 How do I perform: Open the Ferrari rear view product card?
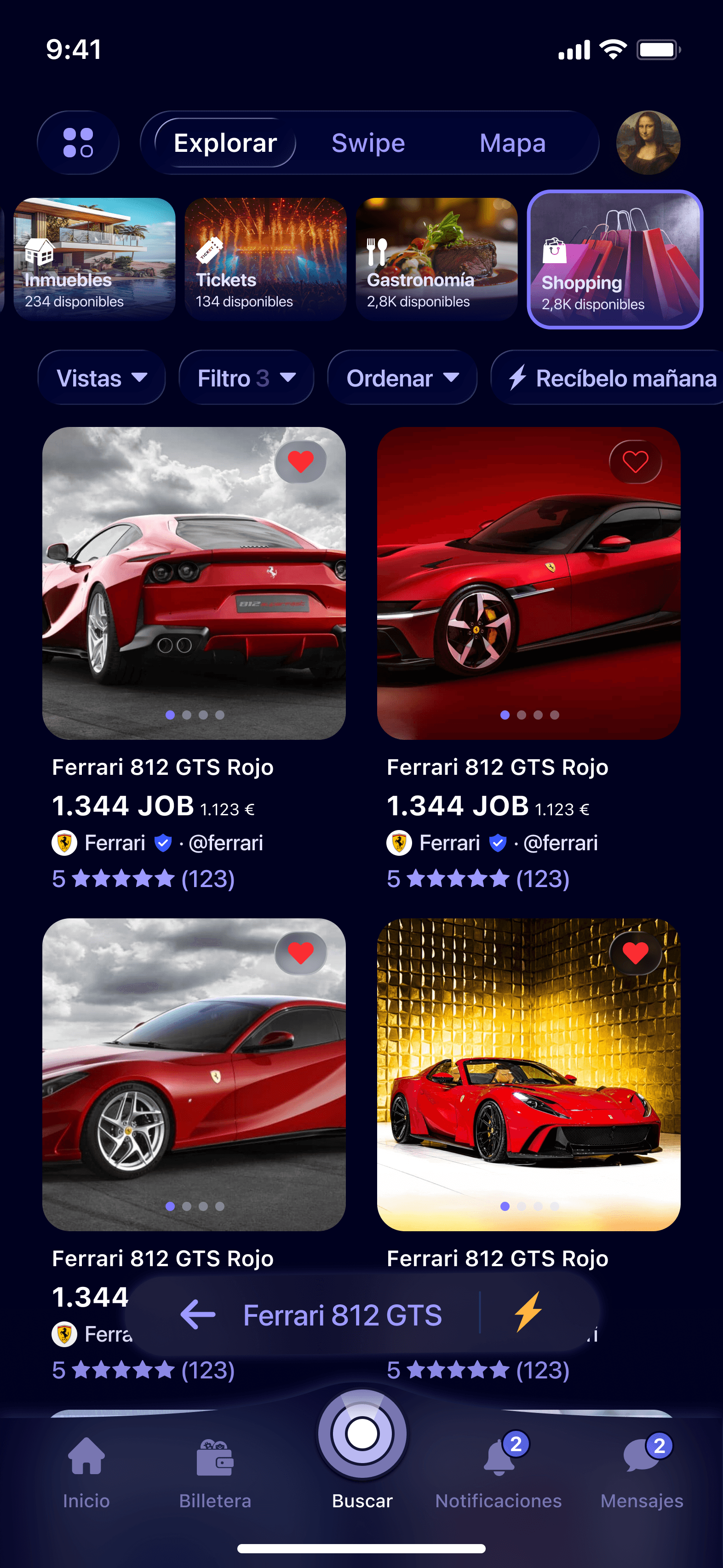click(194, 583)
